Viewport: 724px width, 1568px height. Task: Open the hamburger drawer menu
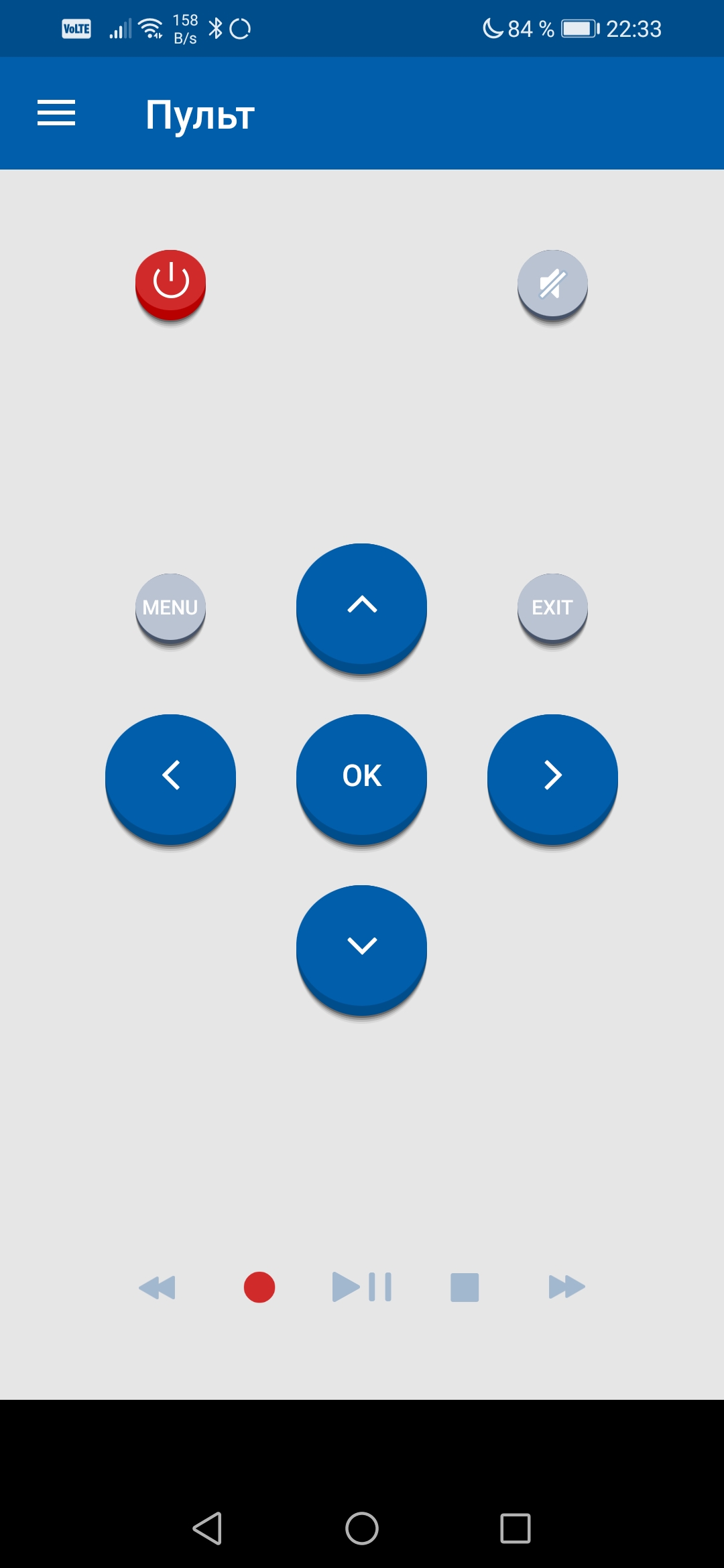pos(56,113)
